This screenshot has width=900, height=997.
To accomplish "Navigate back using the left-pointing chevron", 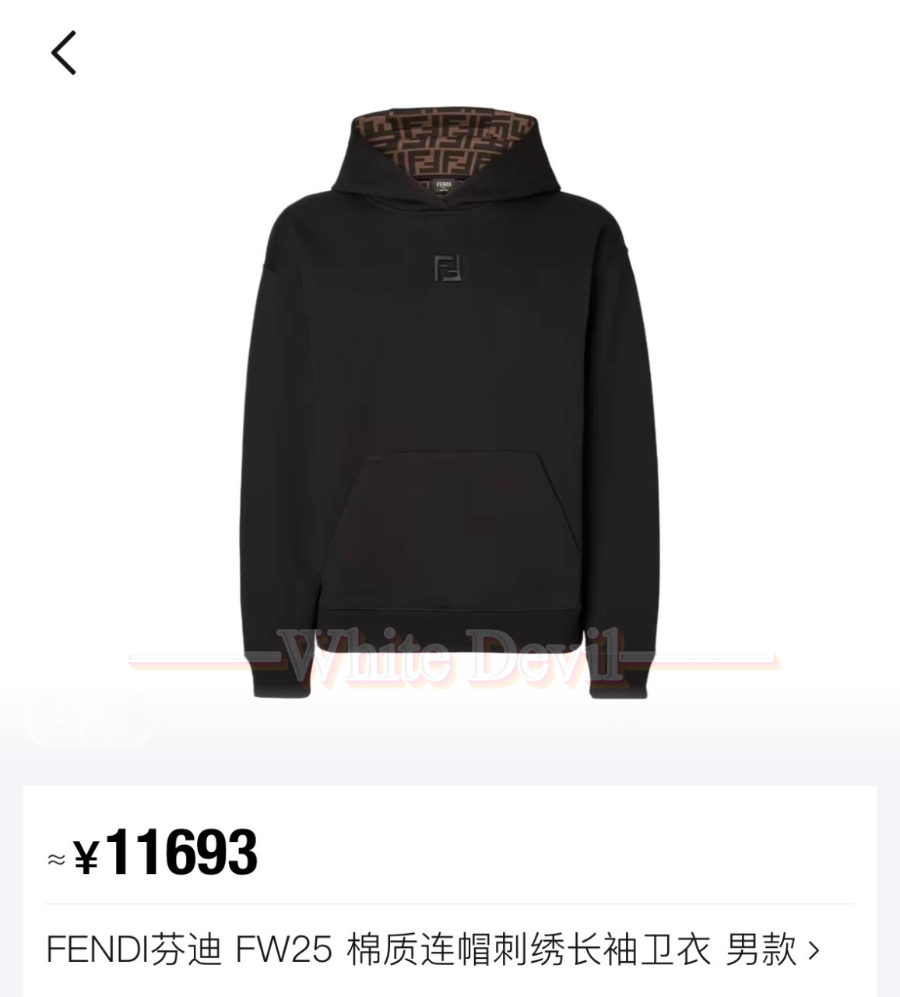I will [x=63, y=52].
